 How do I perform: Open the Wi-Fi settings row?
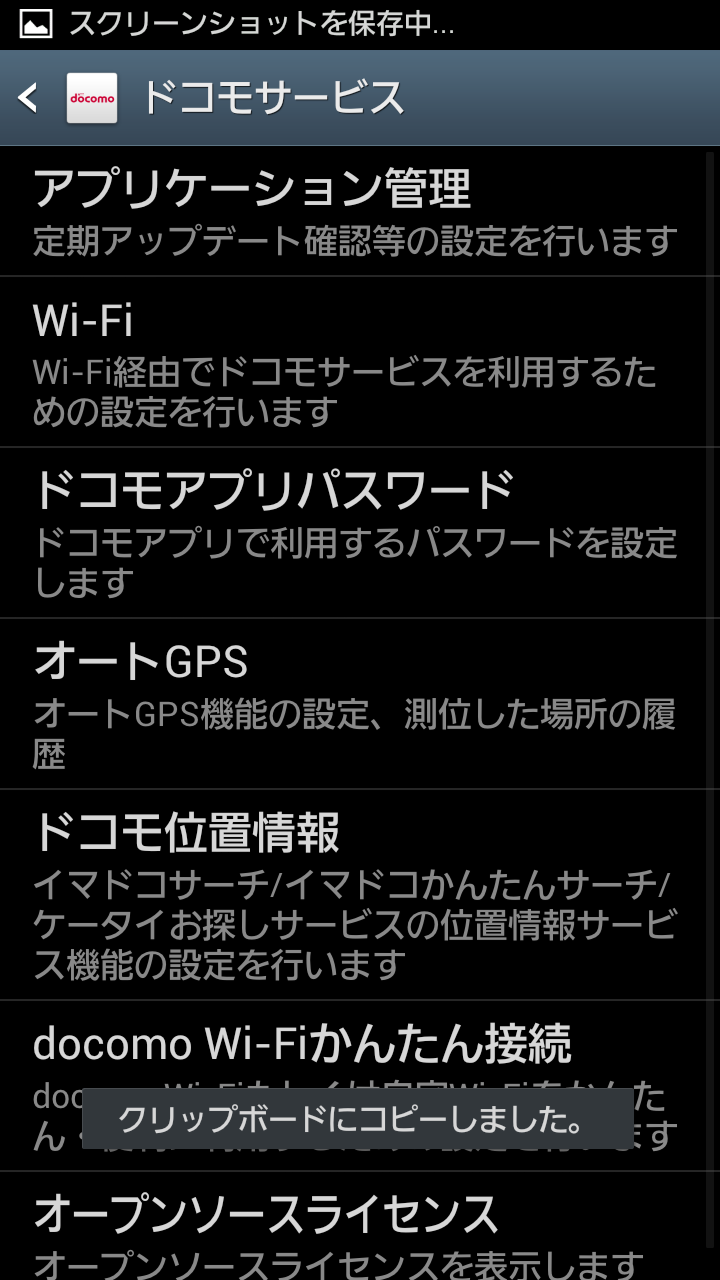pos(360,362)
